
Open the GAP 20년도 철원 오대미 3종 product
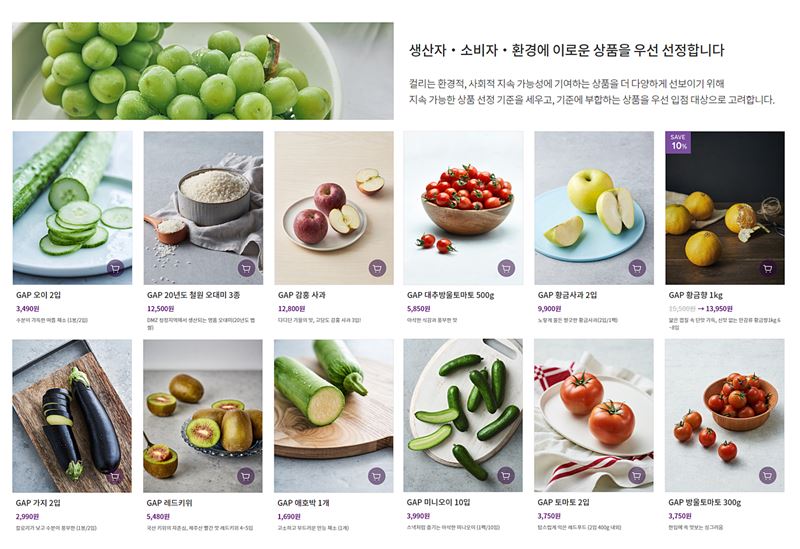[203, 200]
